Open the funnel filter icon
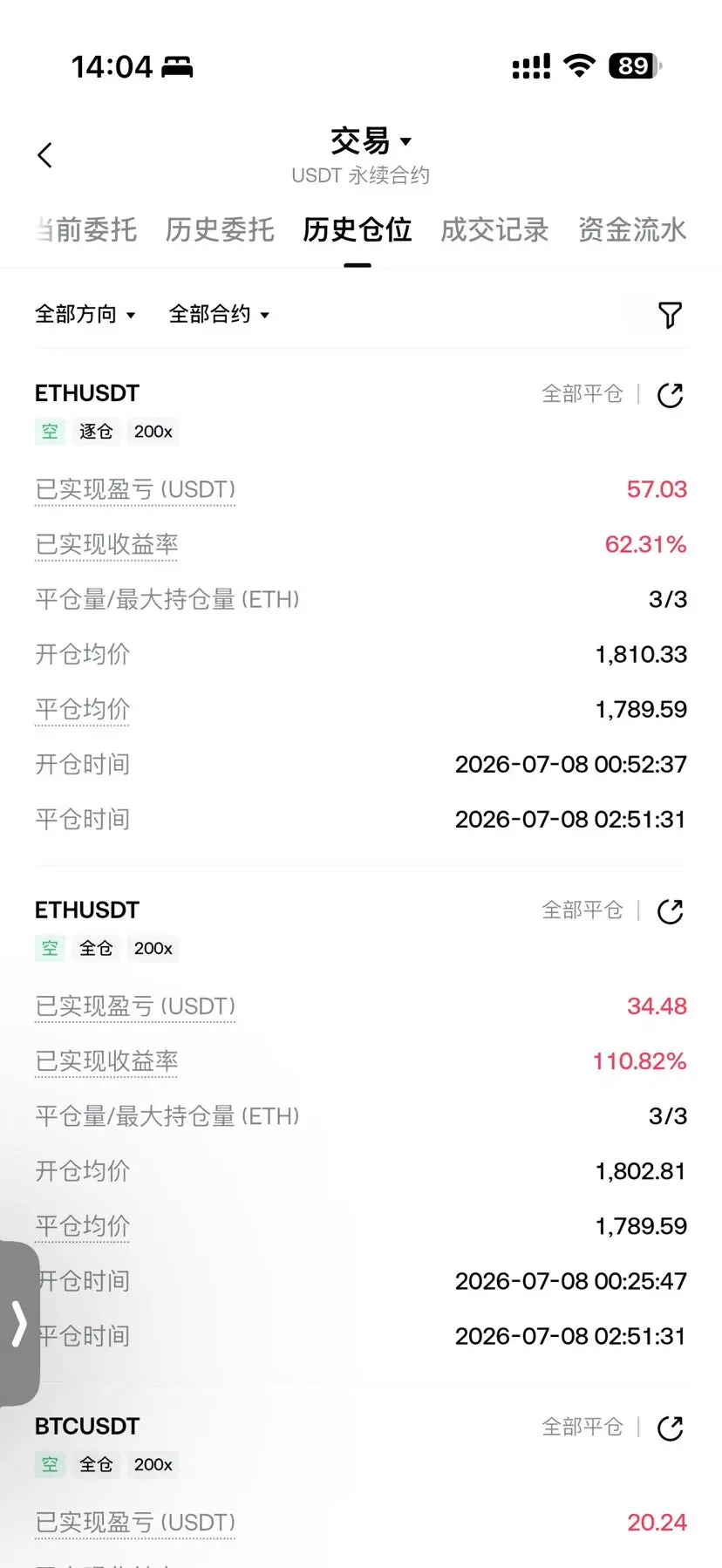 click(x=670, y=315)
